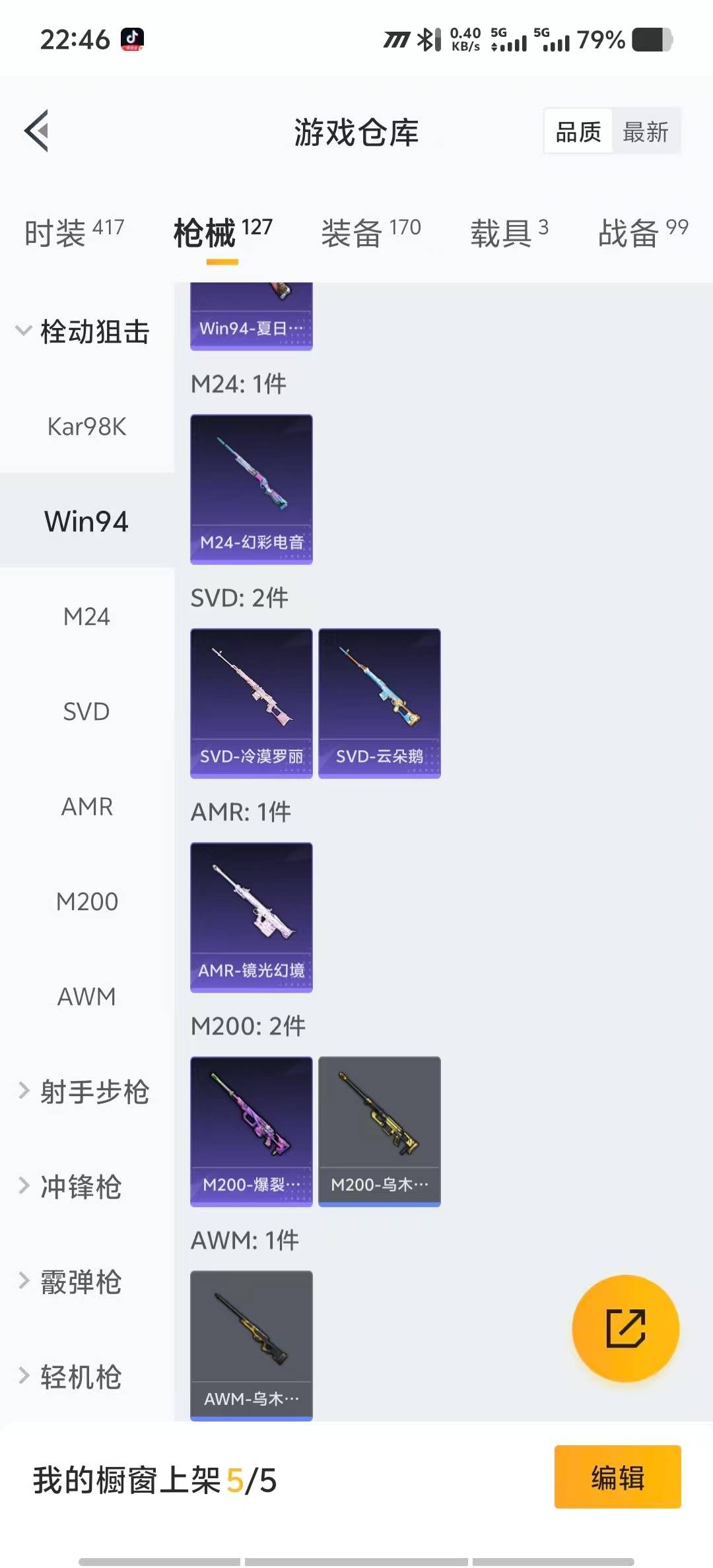Tap the Bluetooth icon in the status bar
This screenshot has width=713, height=1568.
426,40
